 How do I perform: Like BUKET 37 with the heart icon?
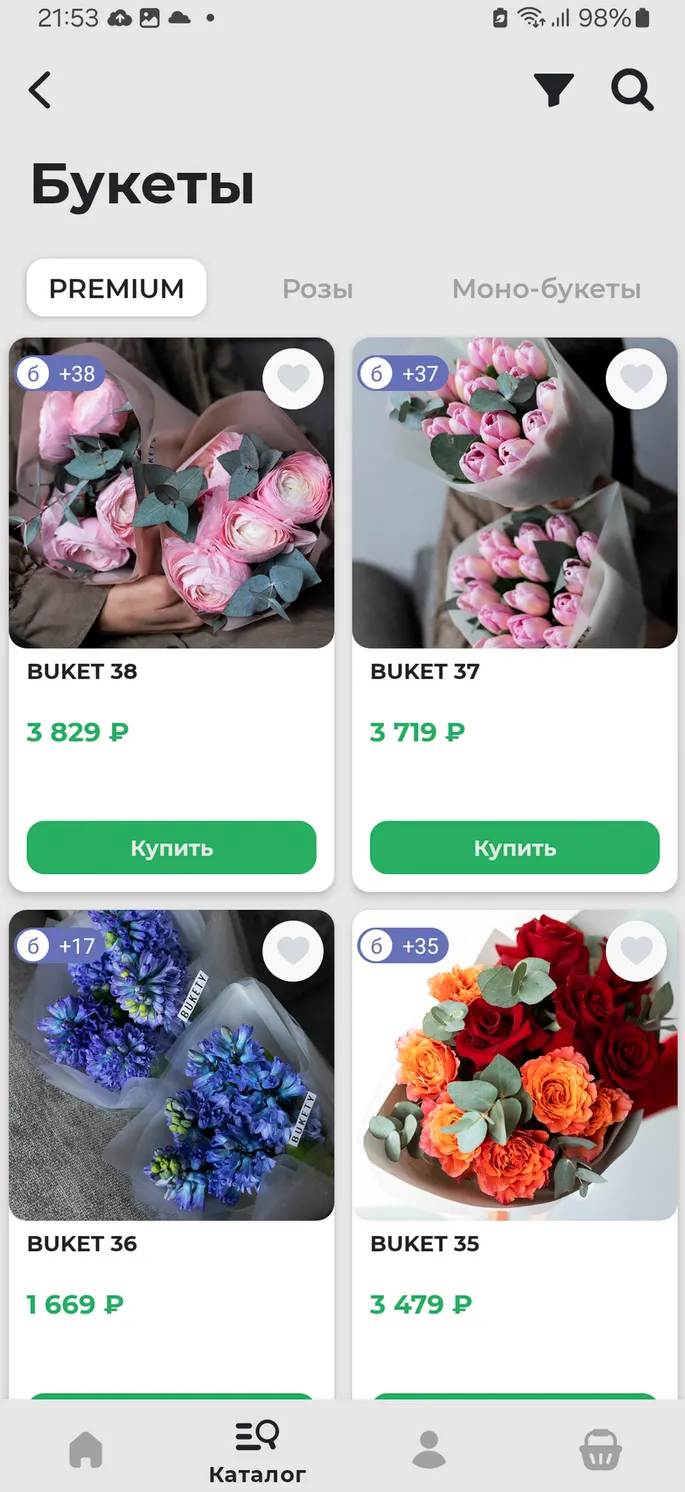coord(636,378)
